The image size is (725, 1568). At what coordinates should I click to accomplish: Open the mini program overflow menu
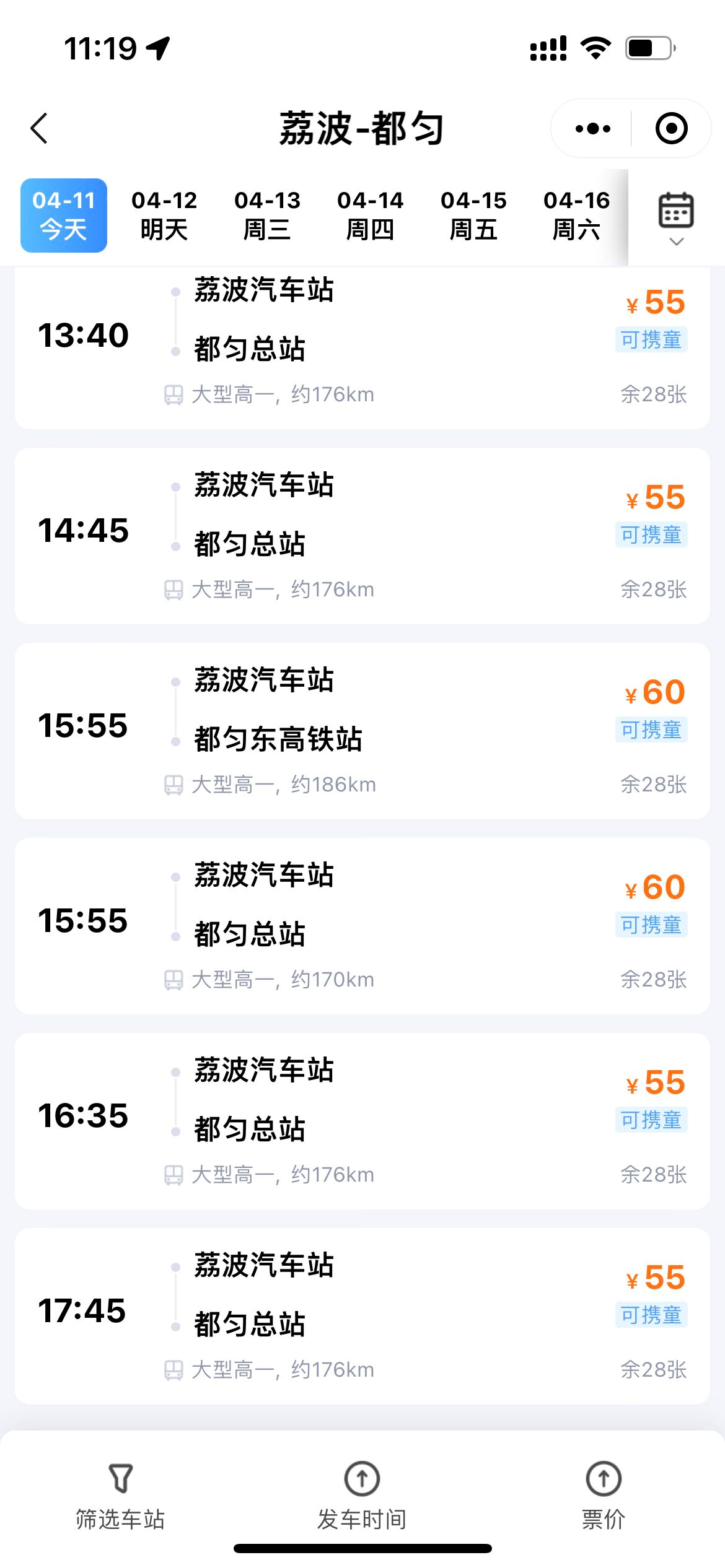coord(592,129)
